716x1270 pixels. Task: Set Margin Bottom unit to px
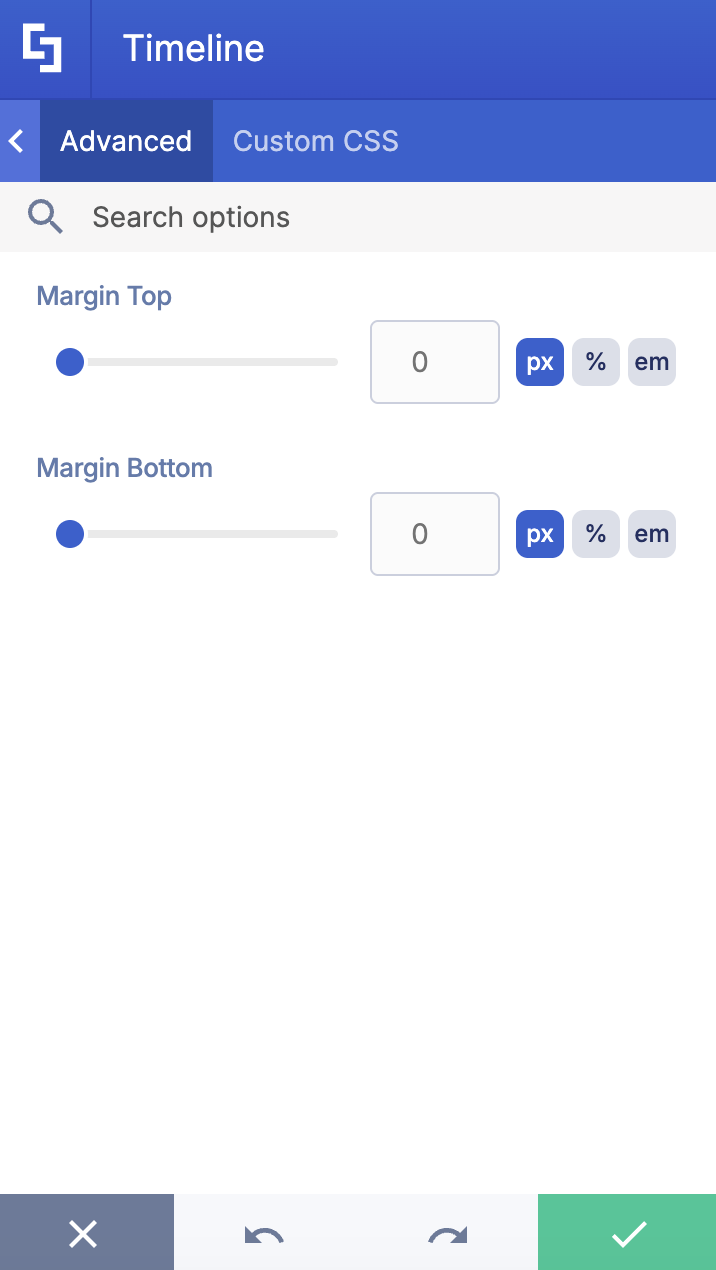coord(540,534)
